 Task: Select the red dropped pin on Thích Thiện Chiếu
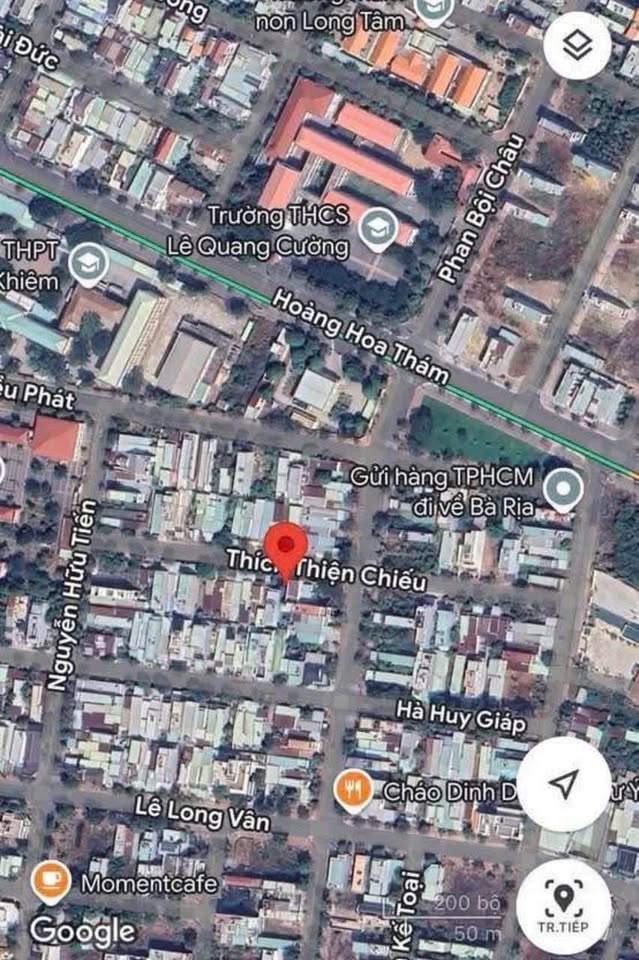[290, 547]
